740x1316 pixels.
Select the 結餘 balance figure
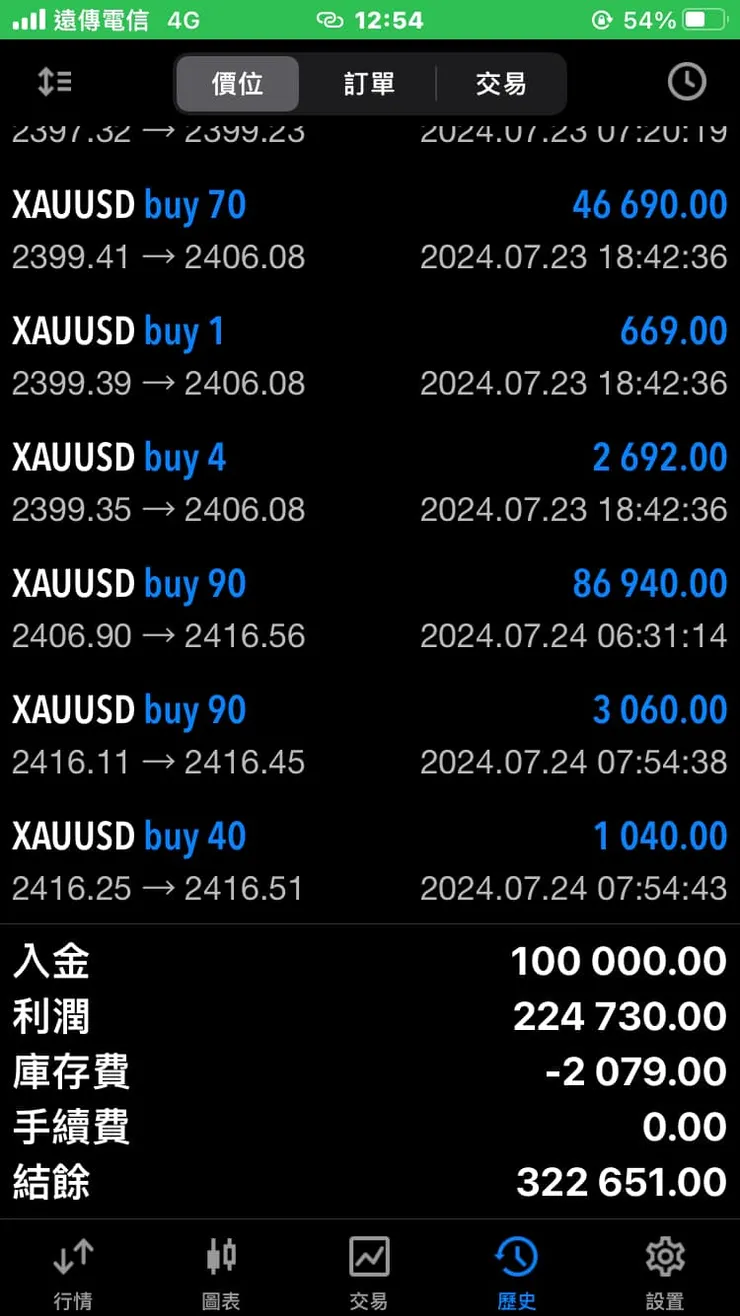click(x=620, y=1182)
